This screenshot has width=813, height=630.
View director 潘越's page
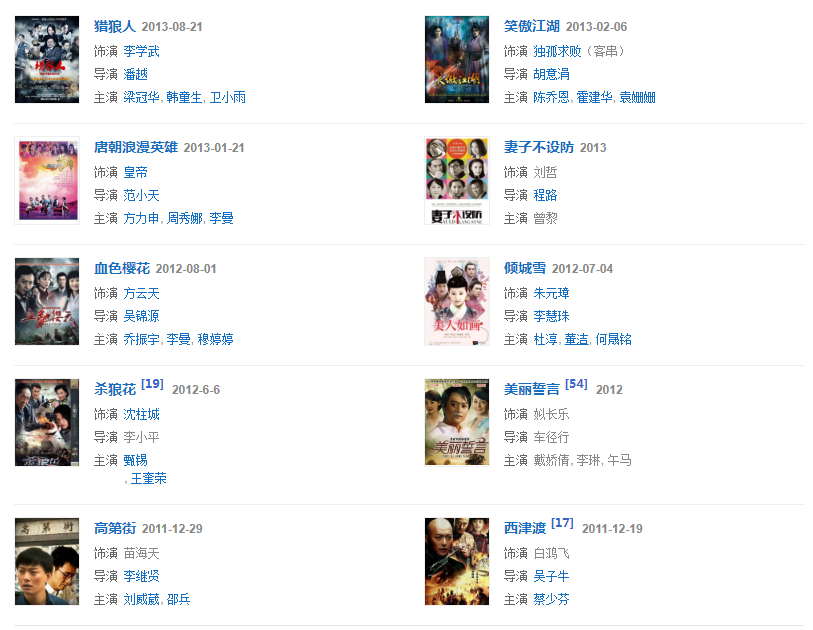coord(135,74)
